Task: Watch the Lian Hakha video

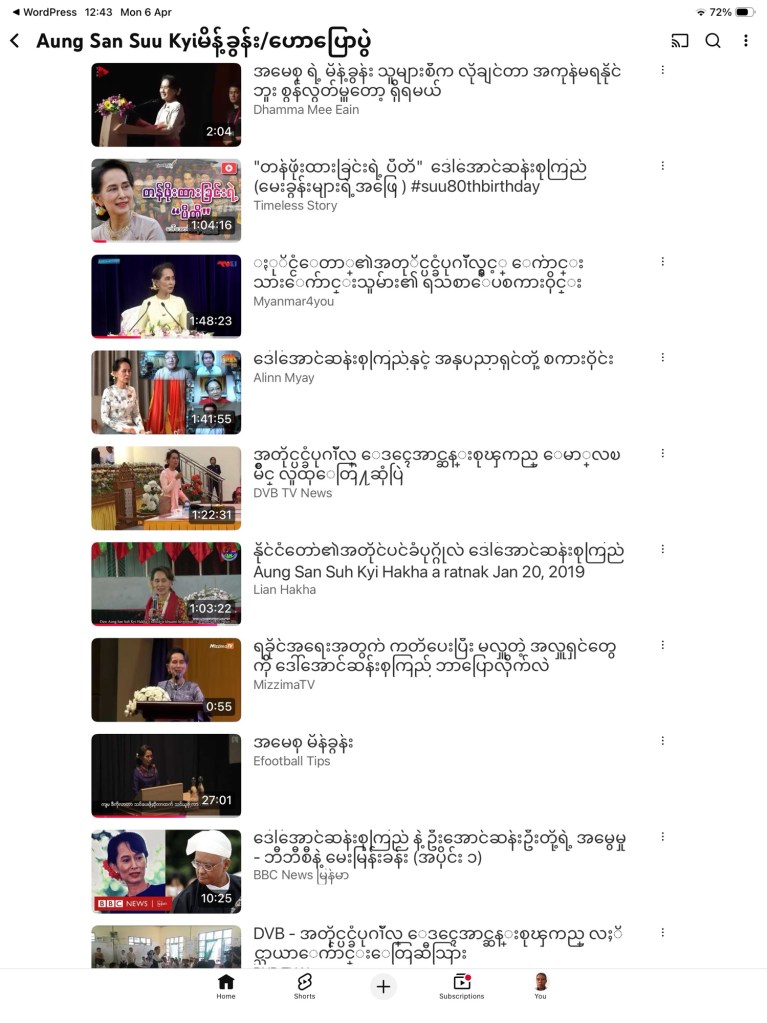Action: [x=166, y=584]
